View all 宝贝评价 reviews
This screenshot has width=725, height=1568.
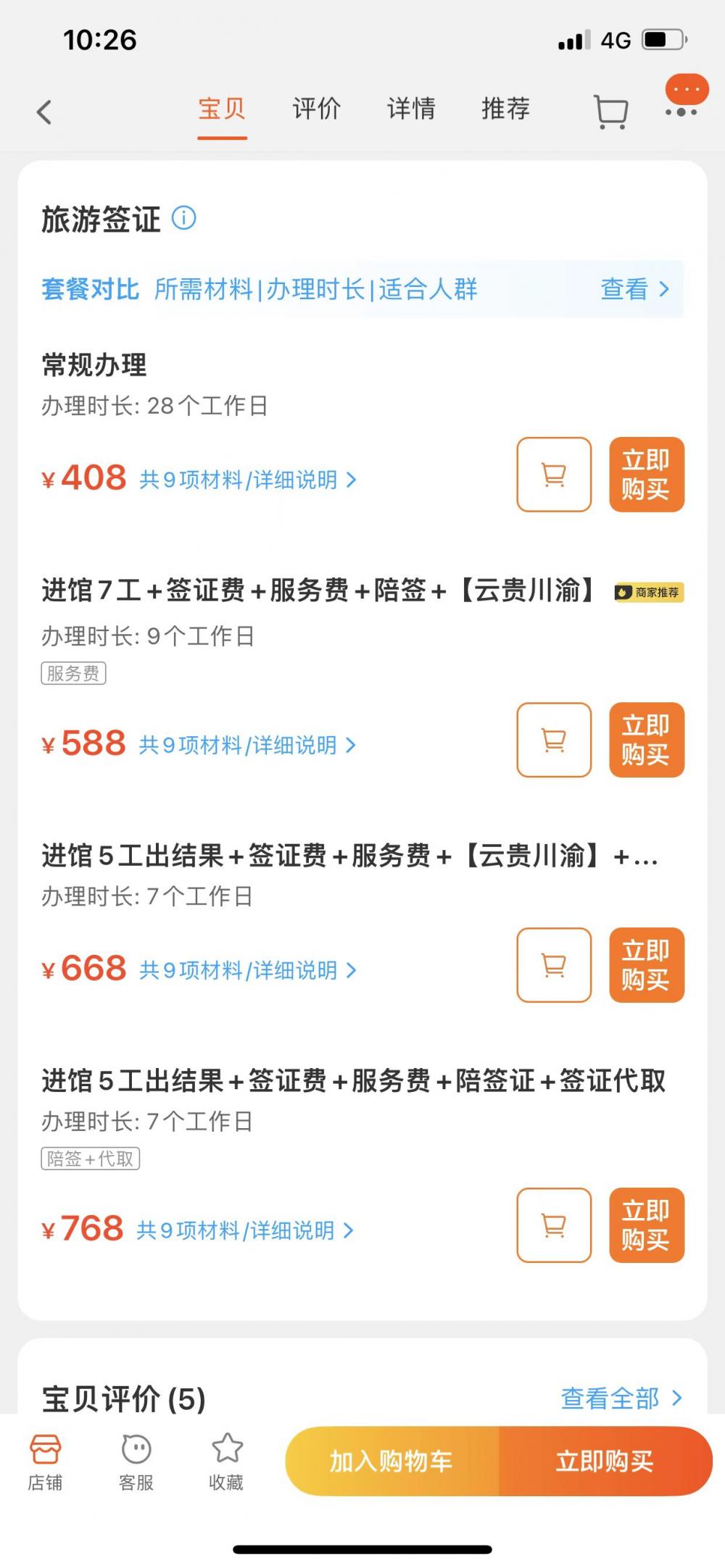tap(621, 1398)
